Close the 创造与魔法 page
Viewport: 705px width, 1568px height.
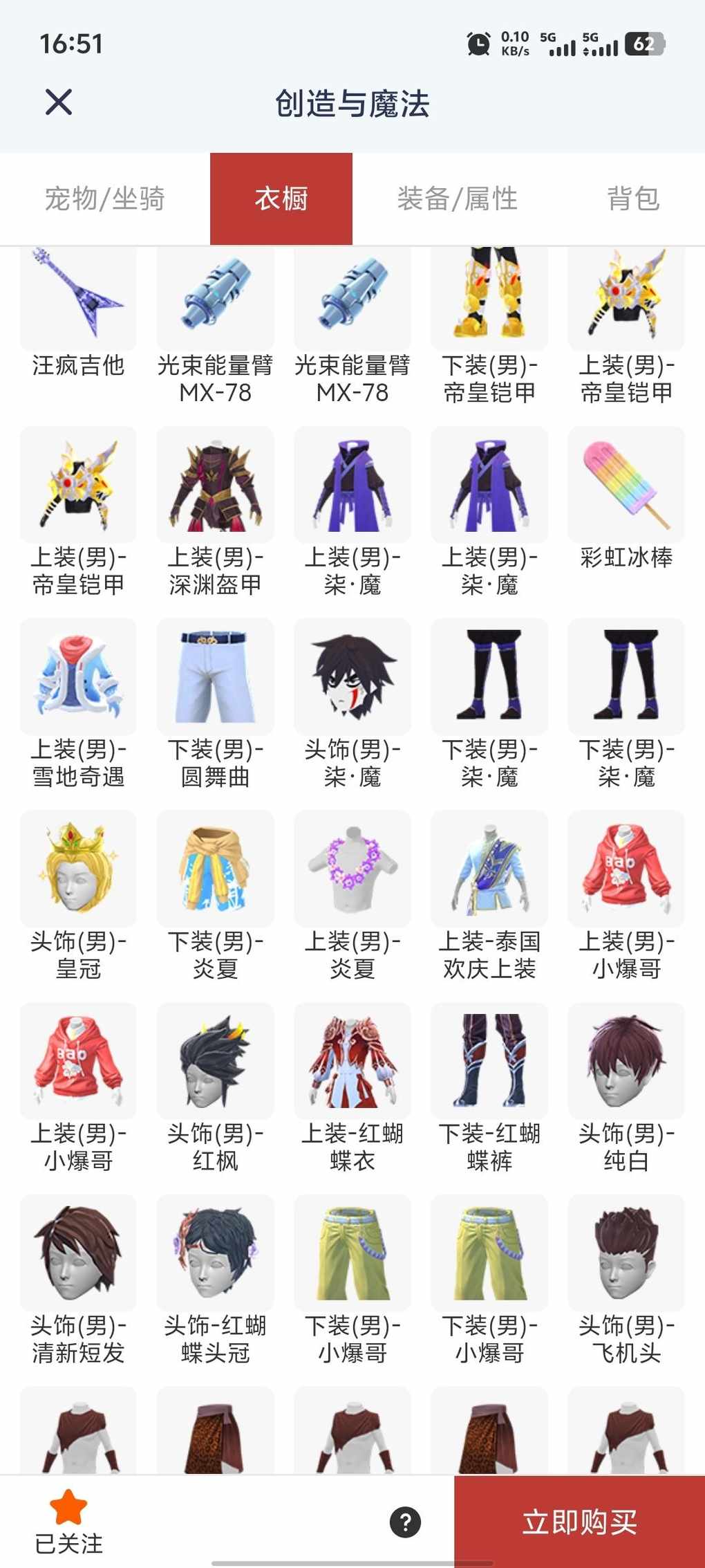(59, 102)
